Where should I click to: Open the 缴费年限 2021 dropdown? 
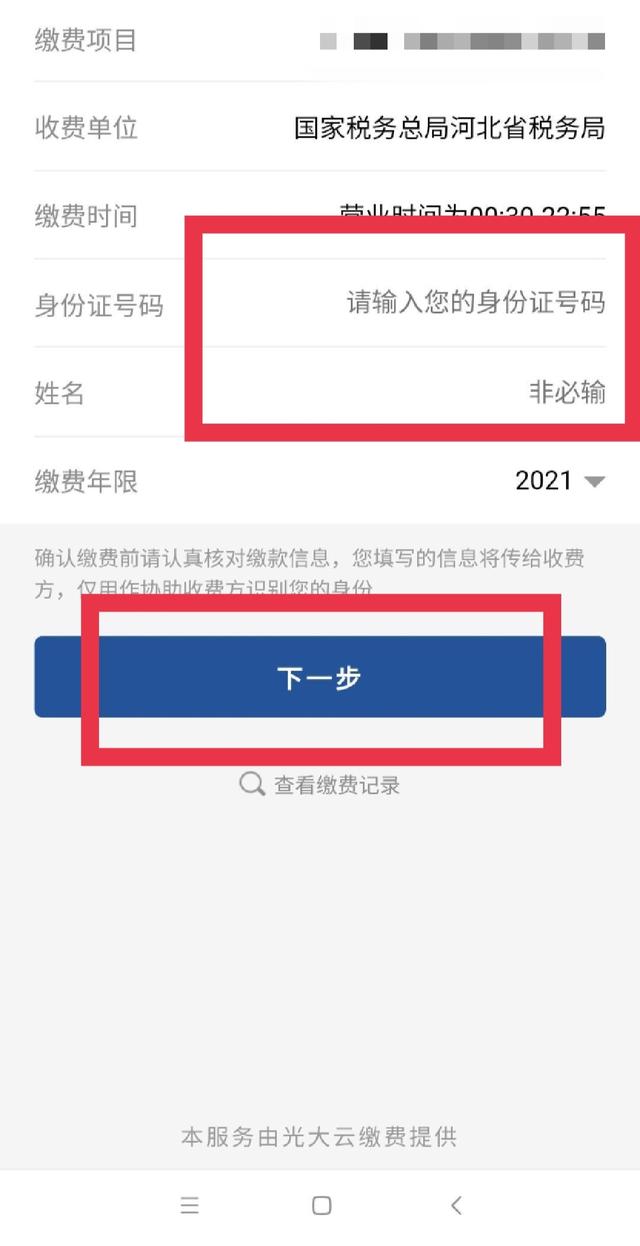coord(560,481)
